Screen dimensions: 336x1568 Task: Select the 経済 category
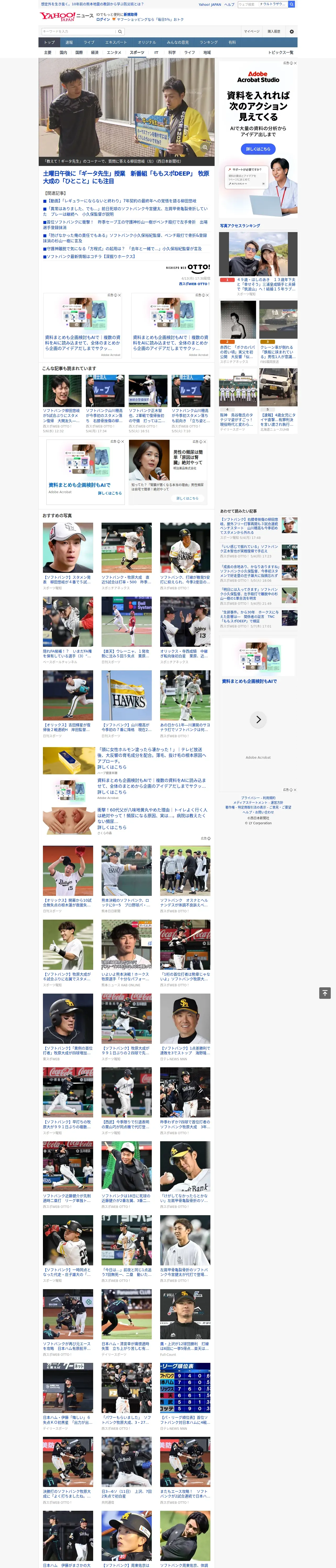(94, 52)
